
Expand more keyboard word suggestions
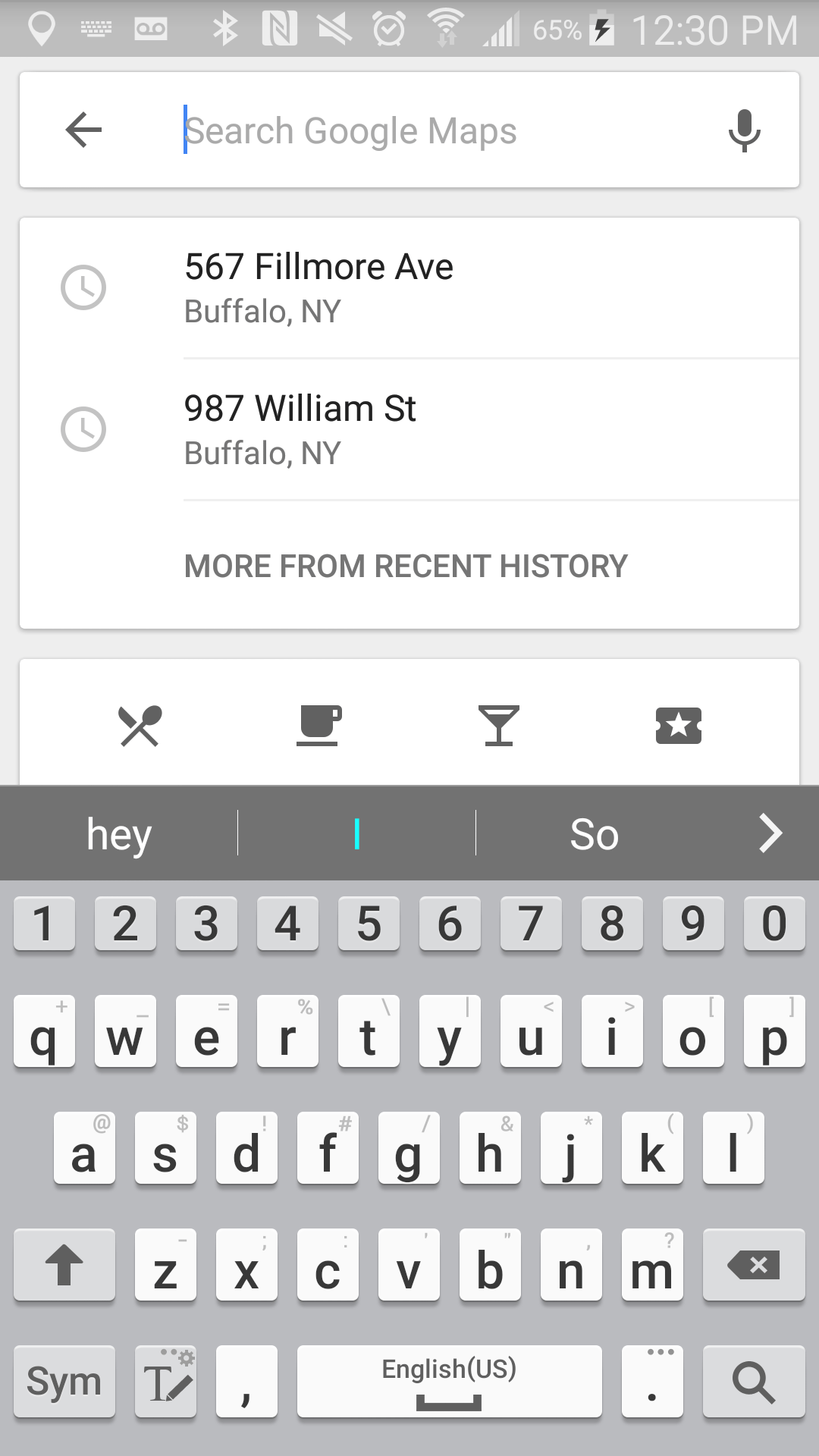click(x=770, y=833)
